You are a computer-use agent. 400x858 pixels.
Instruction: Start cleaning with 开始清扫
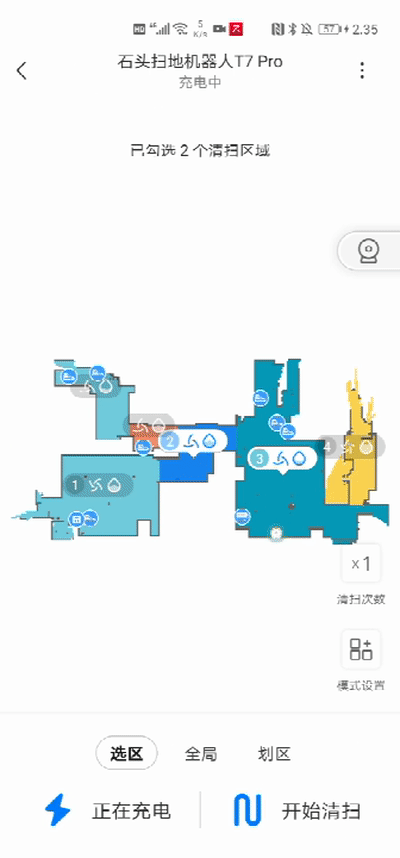click(x=297, y=810)
